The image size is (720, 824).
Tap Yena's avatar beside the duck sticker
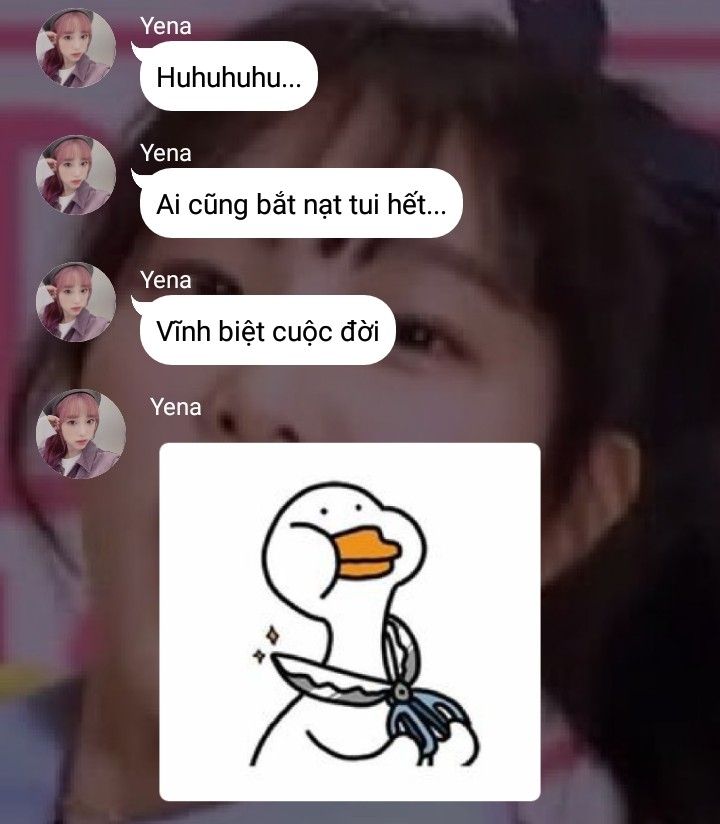coord(76,430)
